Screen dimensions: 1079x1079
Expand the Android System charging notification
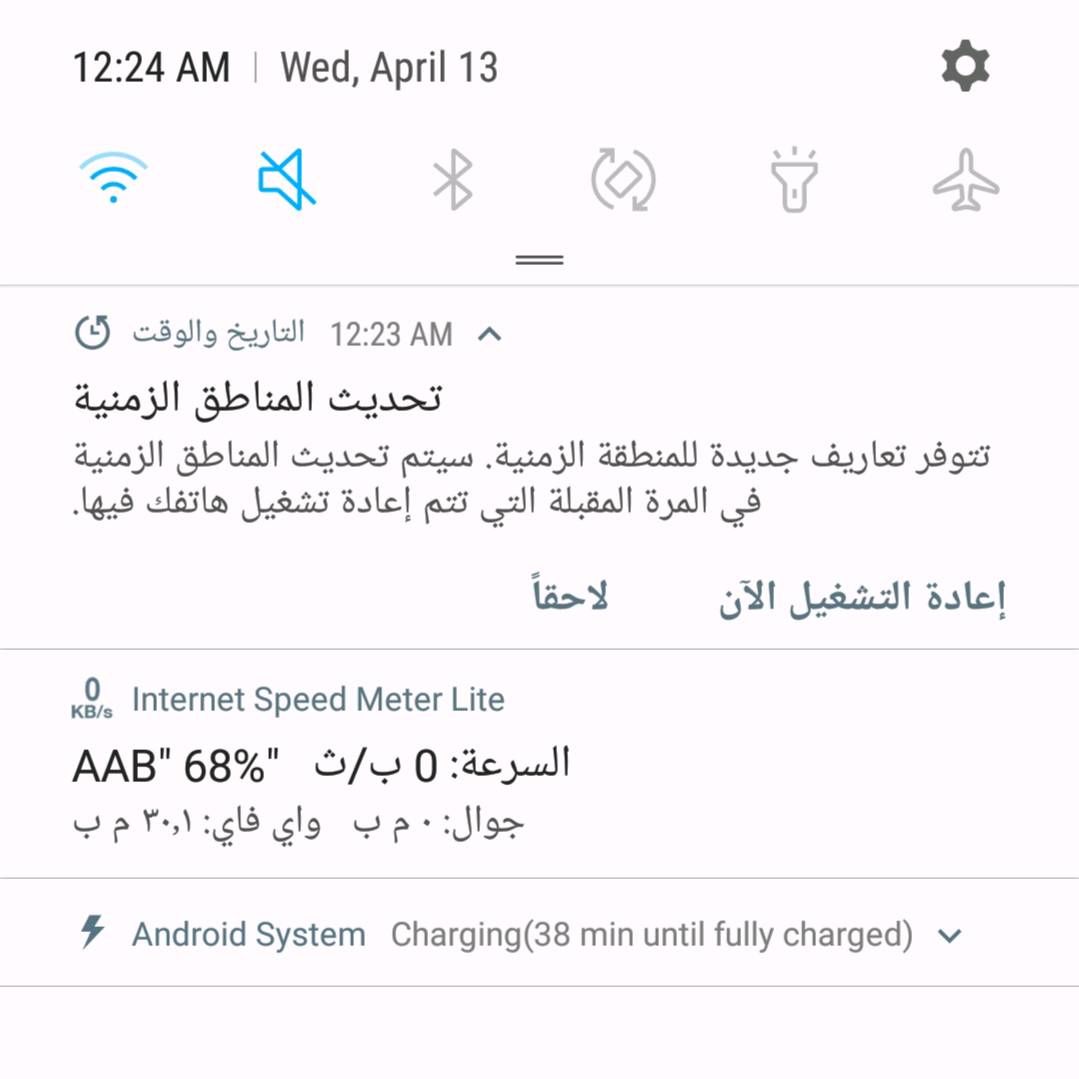[950, 936]
